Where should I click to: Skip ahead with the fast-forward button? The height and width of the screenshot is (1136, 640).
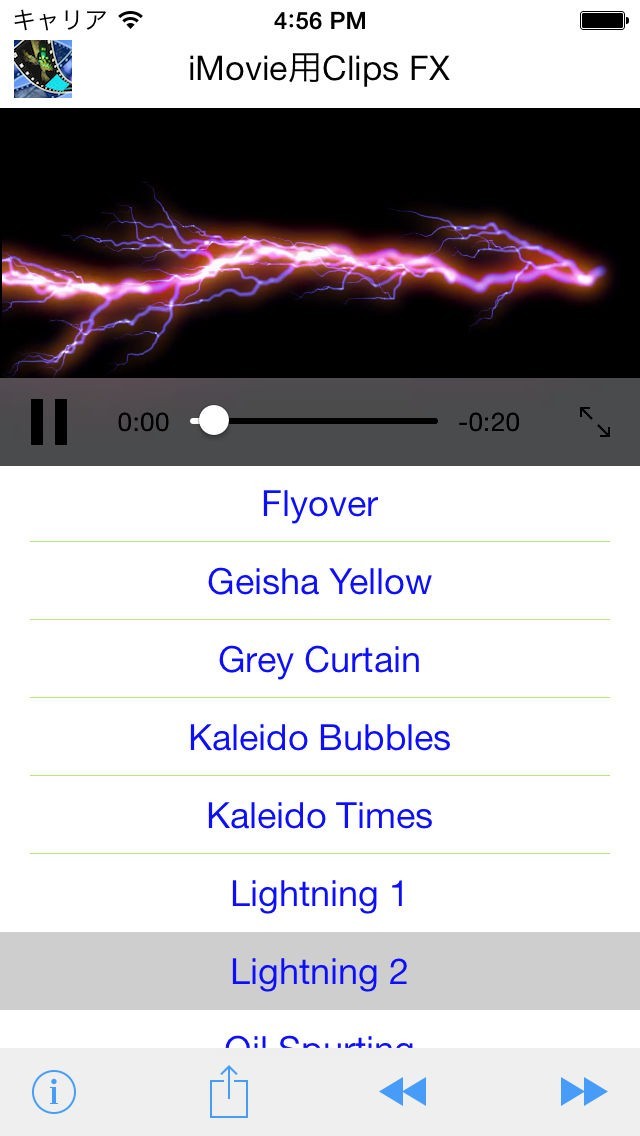tap(584, 1092)
